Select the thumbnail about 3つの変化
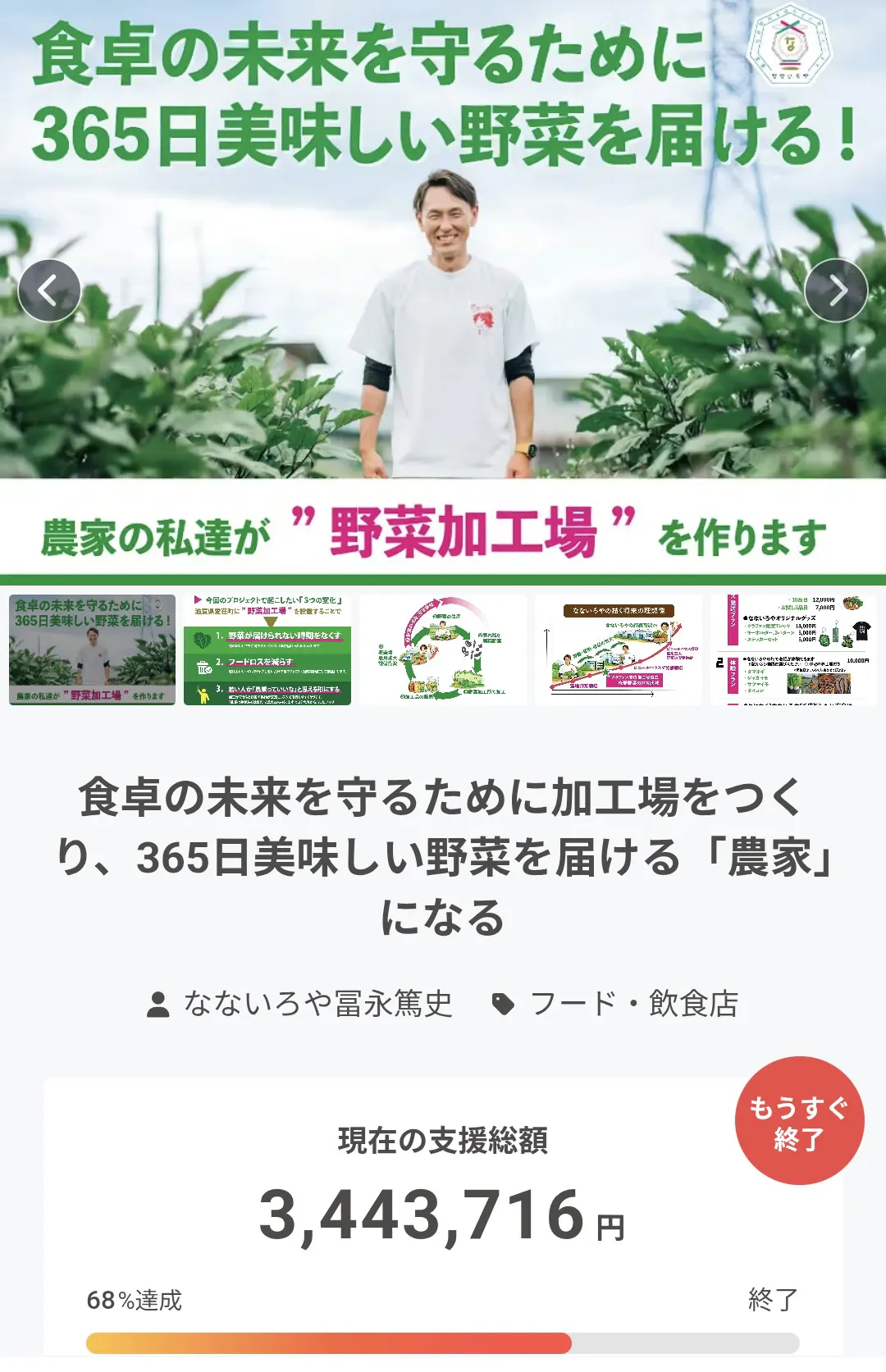The width and height of the screenshot is (886, 1372). [267, 650]
